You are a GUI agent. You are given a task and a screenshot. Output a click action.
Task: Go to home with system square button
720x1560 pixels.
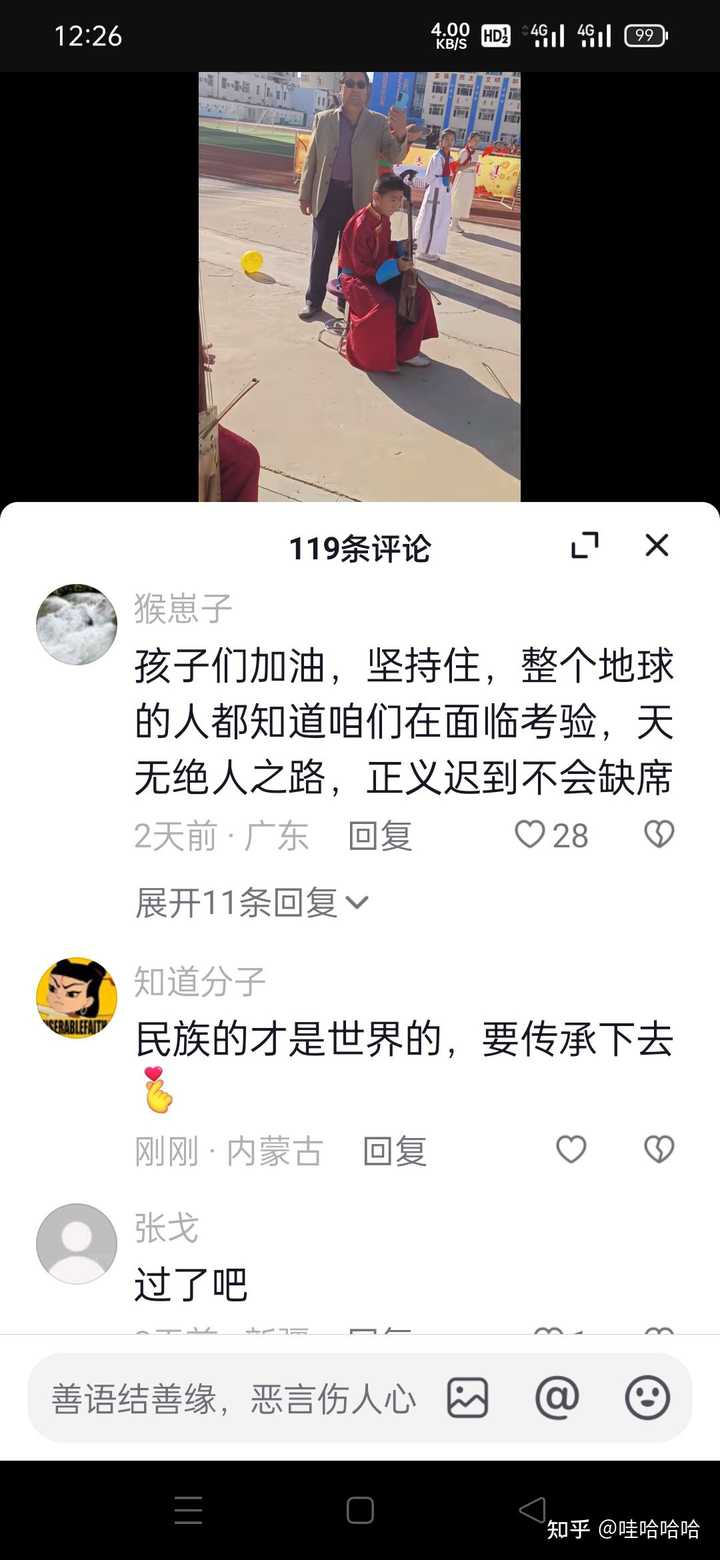(360, 1510)
